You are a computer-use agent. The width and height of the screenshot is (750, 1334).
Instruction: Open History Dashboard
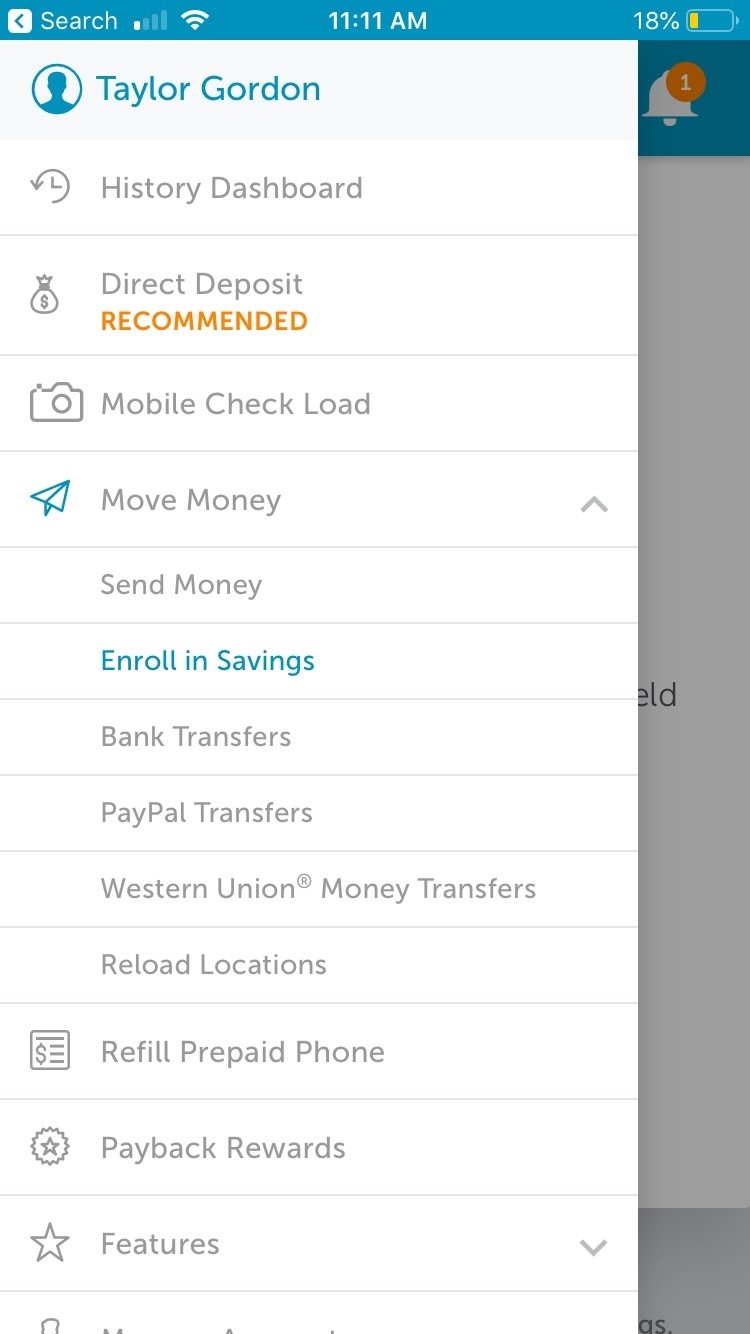coord(319,188)
